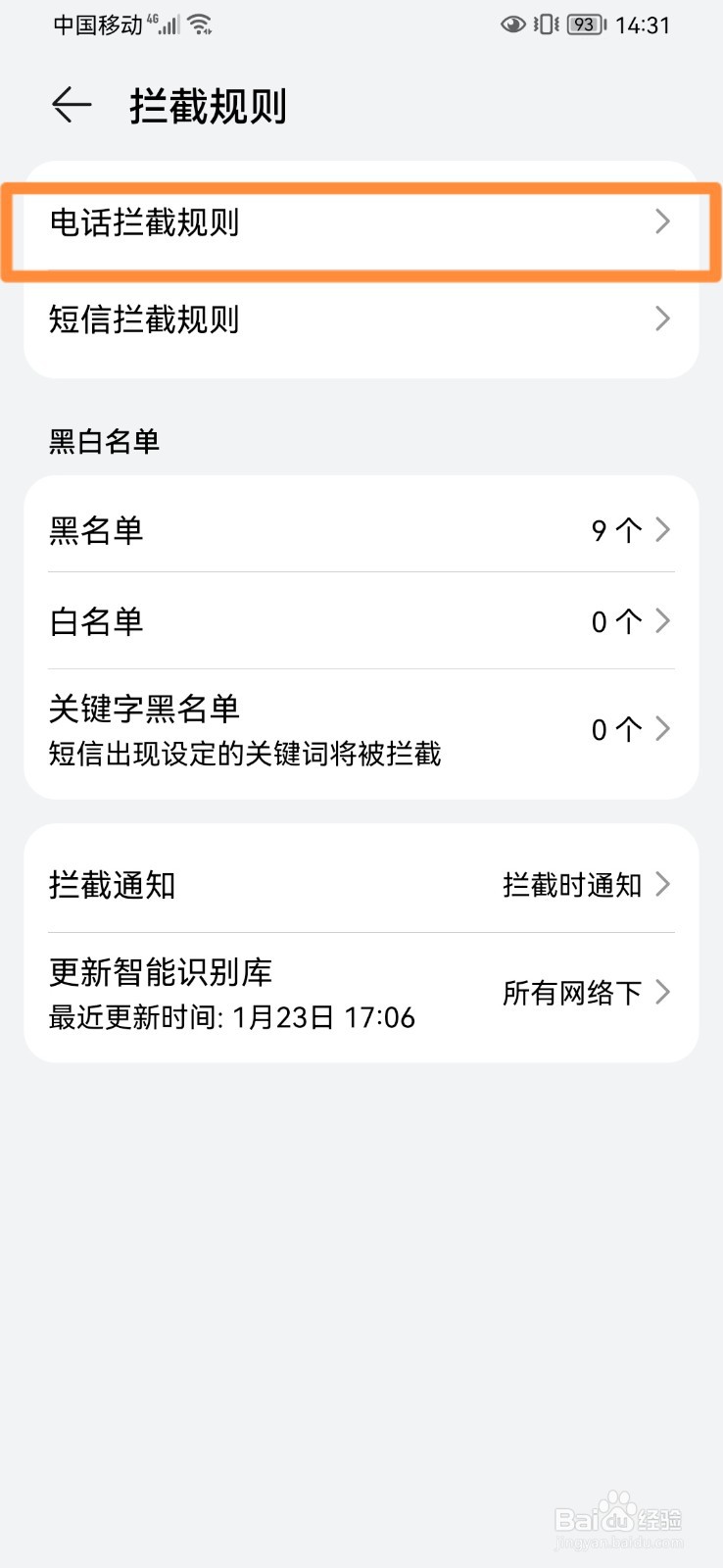
Task: Open the 黑名单 list
Action: 361,530
